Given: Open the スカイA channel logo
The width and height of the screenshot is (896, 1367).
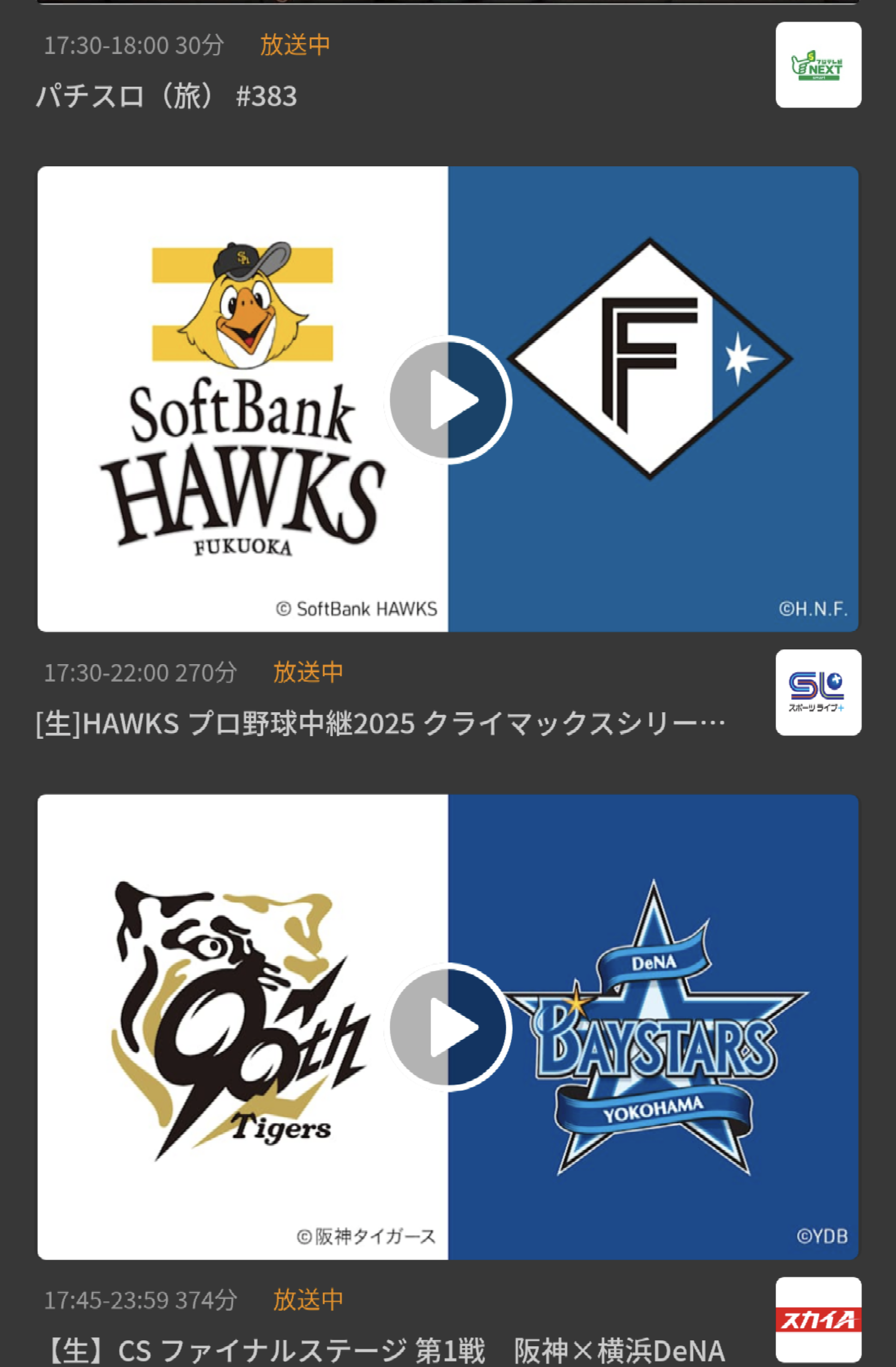Looking at the screenshot, I should point(818,1320).
